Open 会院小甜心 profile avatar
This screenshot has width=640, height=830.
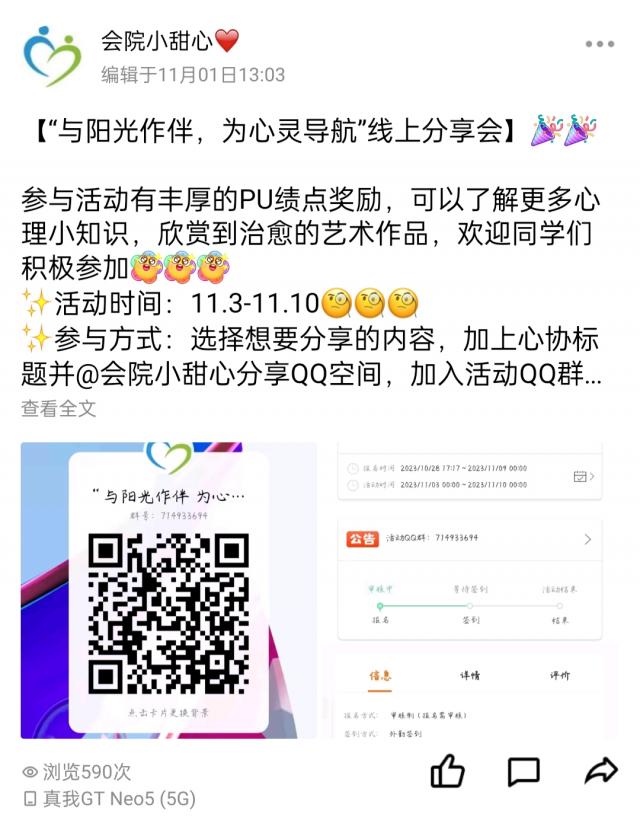pyautogui.click(x=52, y=56)
